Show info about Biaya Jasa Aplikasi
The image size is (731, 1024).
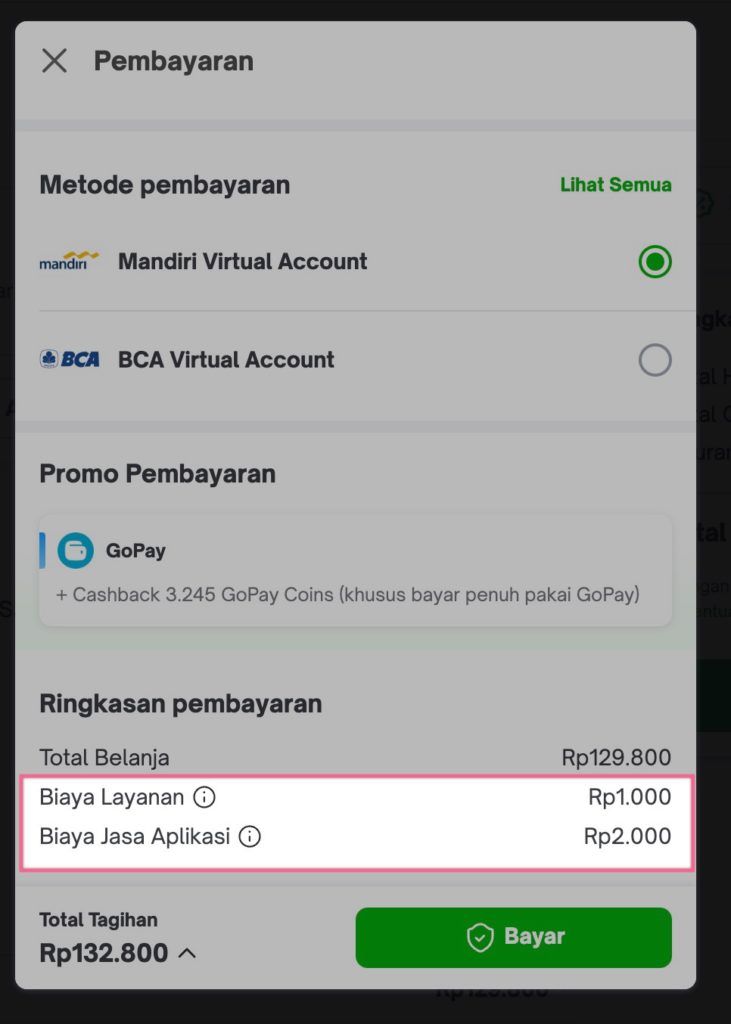(x=250, y=836)
